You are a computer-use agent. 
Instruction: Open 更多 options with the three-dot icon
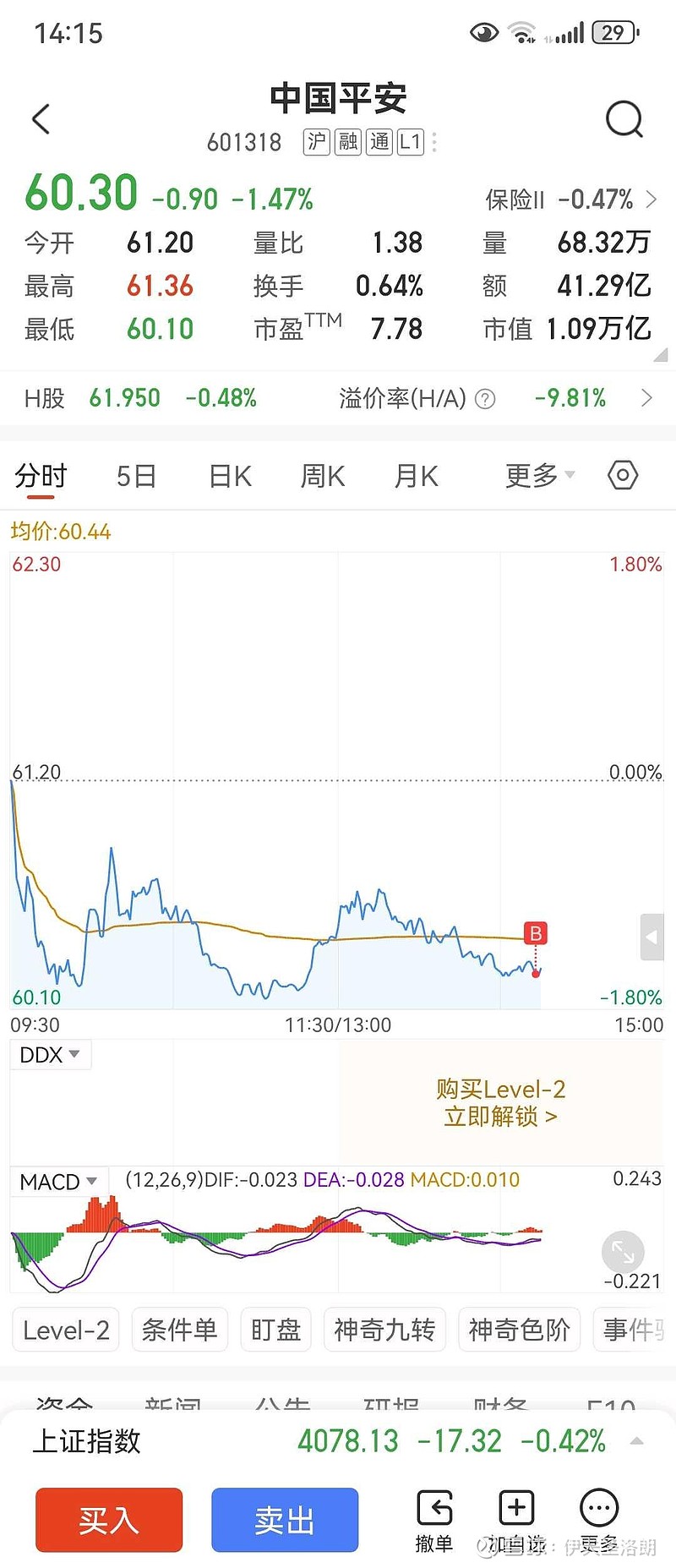tap(598, 1509)
